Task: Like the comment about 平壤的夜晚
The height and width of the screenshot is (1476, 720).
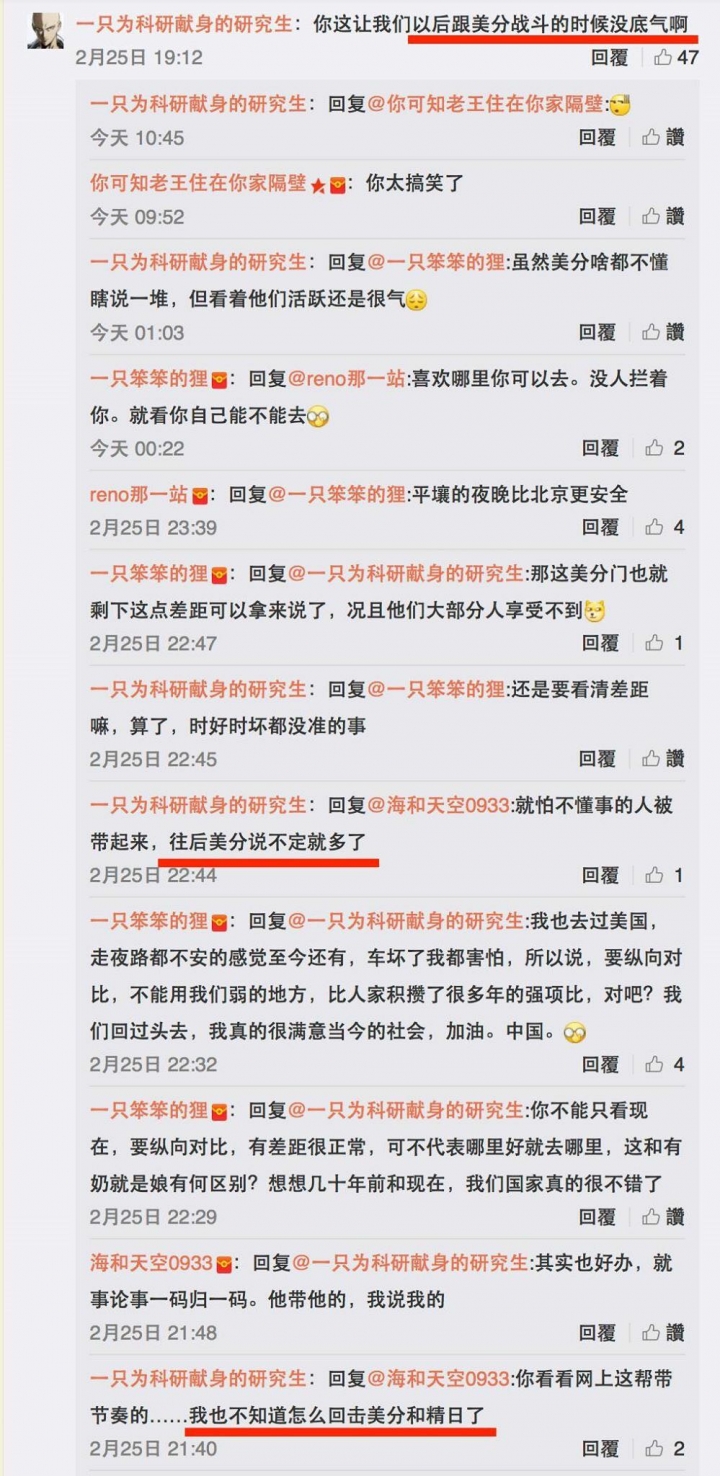Action: coord(664,527)
